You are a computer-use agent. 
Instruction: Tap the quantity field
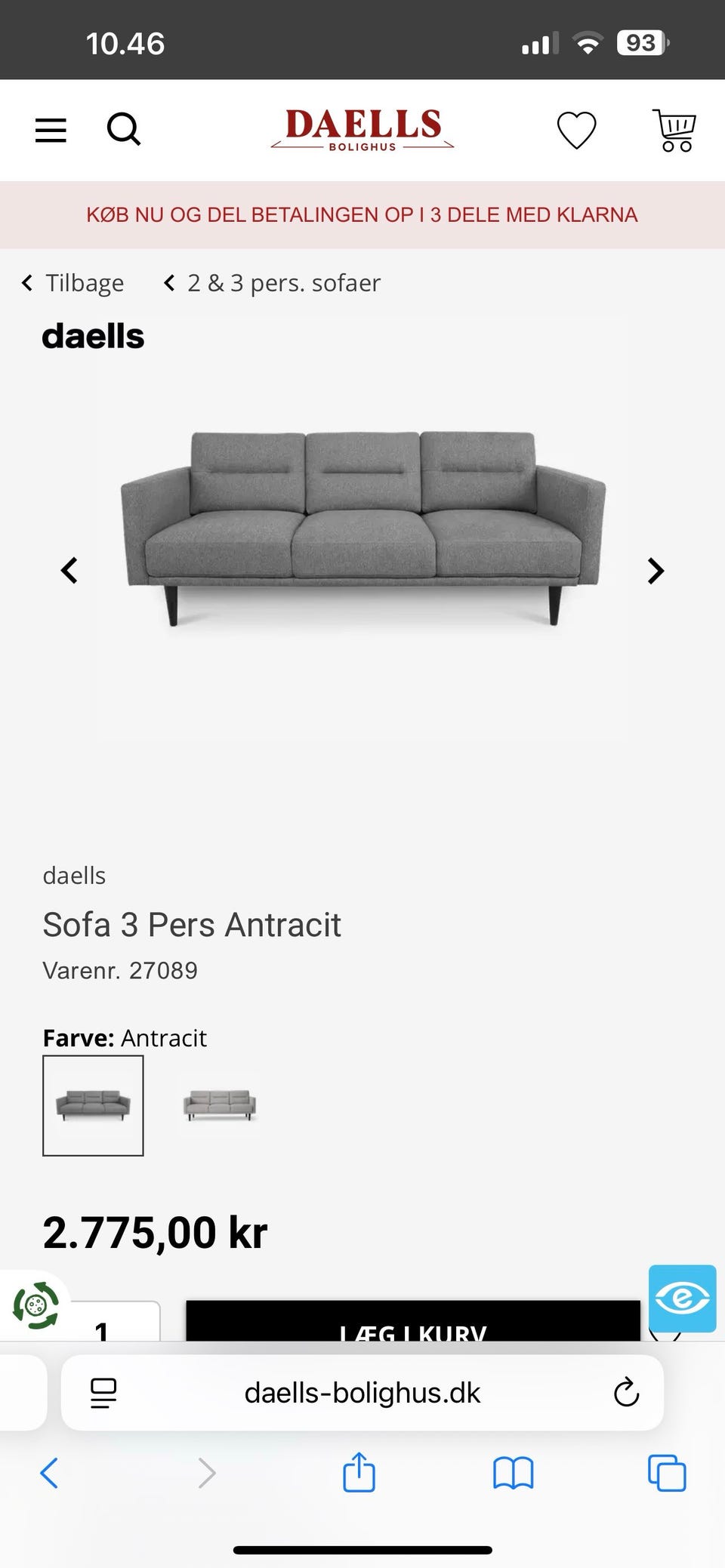(115, 1321)
